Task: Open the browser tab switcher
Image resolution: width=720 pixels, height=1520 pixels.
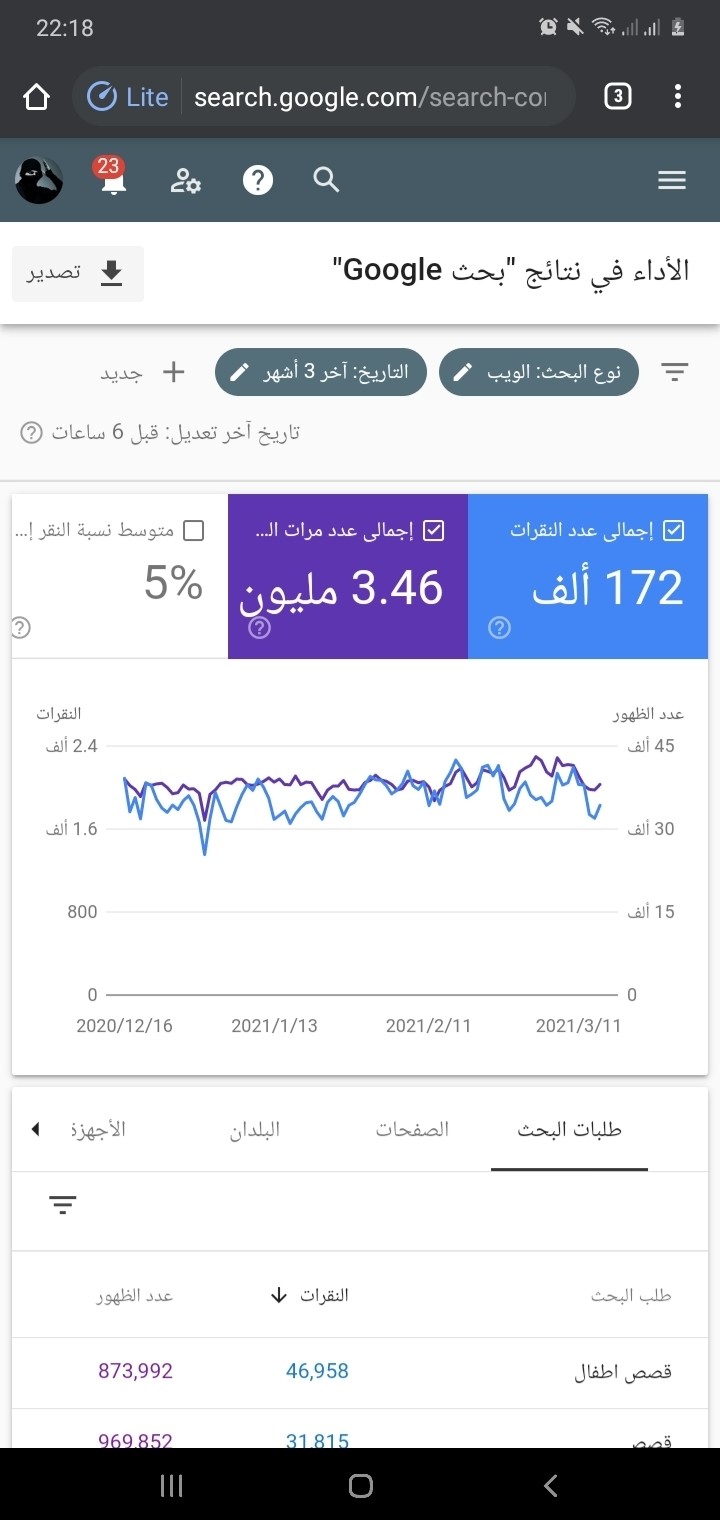Action: 618,97
